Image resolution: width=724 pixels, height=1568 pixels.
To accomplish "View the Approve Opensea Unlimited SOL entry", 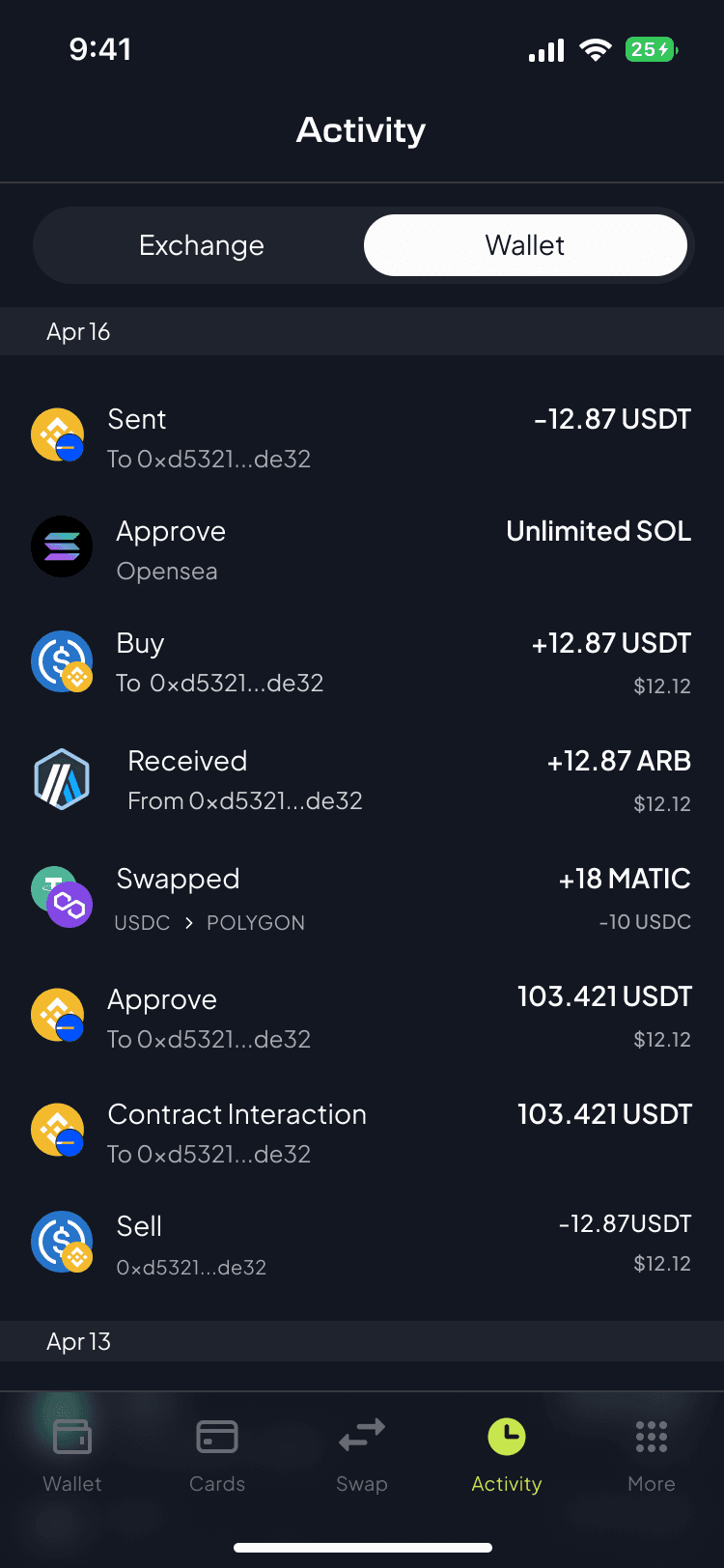I will (x=361, y=549).
